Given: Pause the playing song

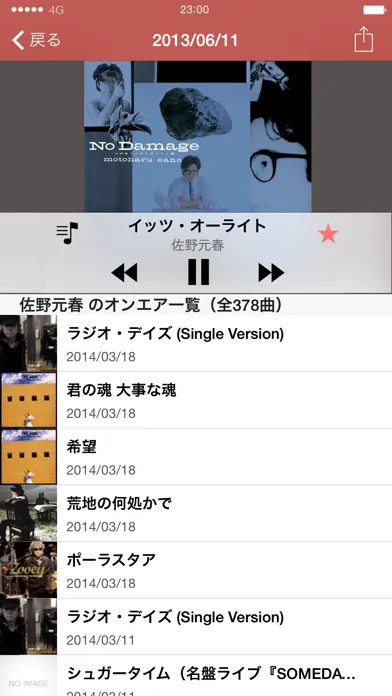Looking at the screenshot, I should click(198, 272).
